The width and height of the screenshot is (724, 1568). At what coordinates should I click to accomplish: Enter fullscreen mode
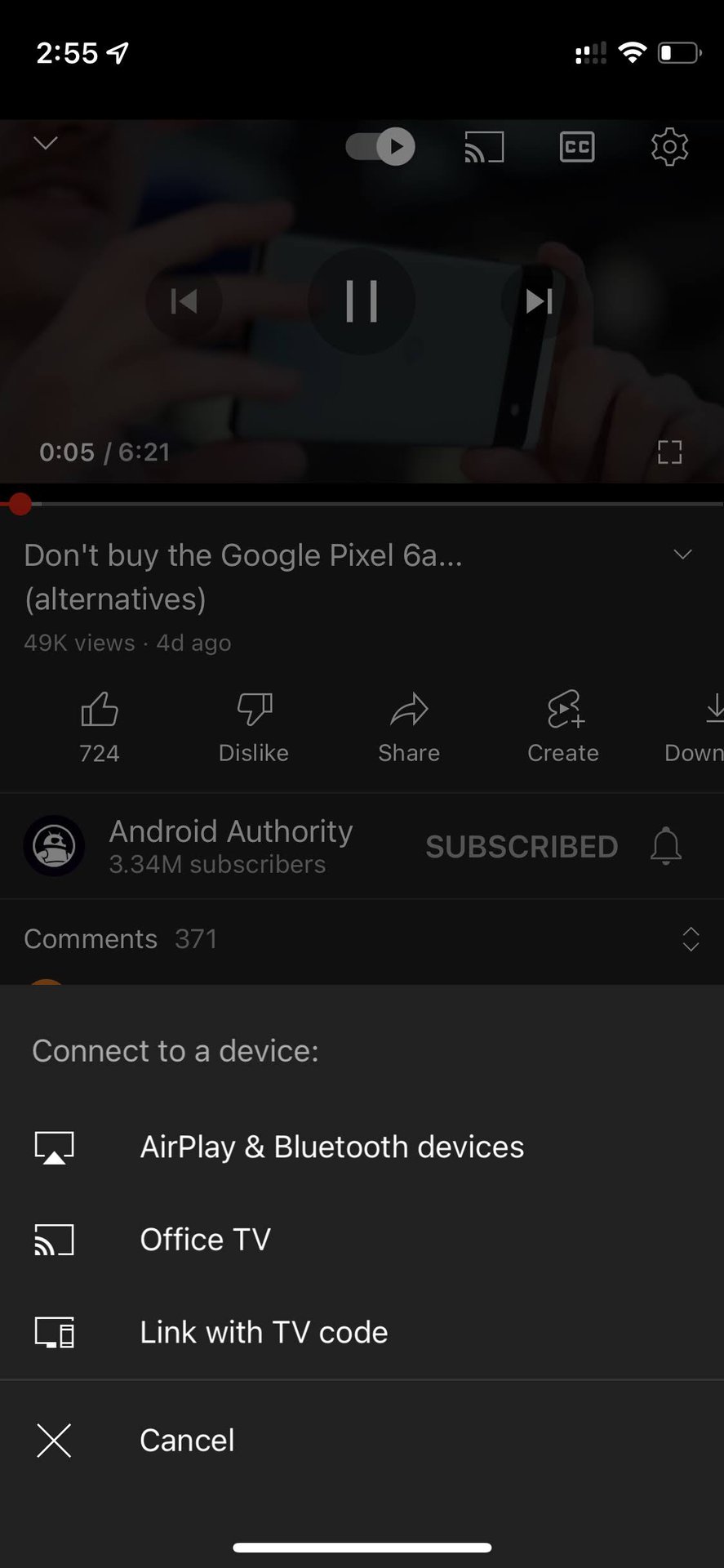tap(669, 452)
